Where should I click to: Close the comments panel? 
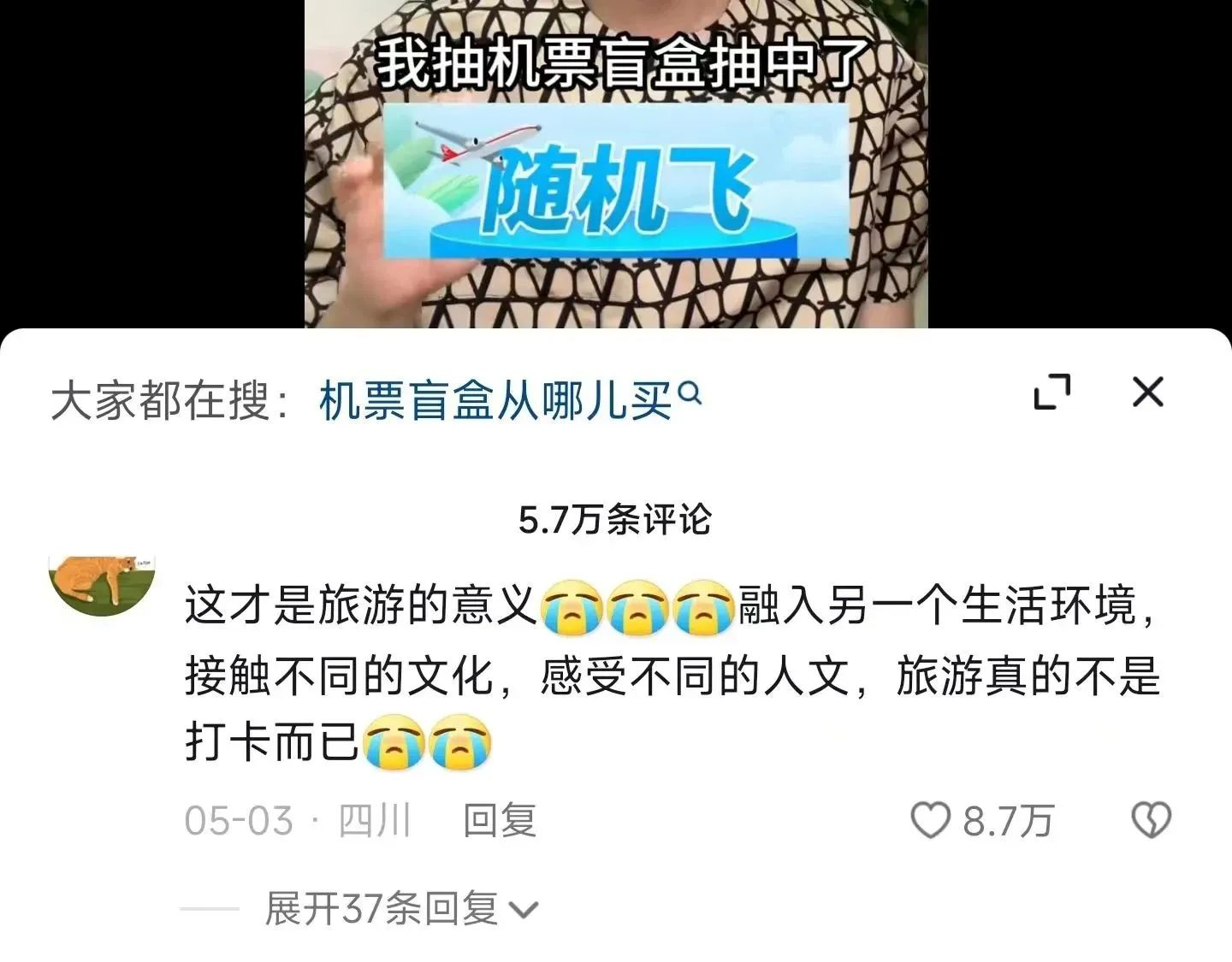point(1147,392)
